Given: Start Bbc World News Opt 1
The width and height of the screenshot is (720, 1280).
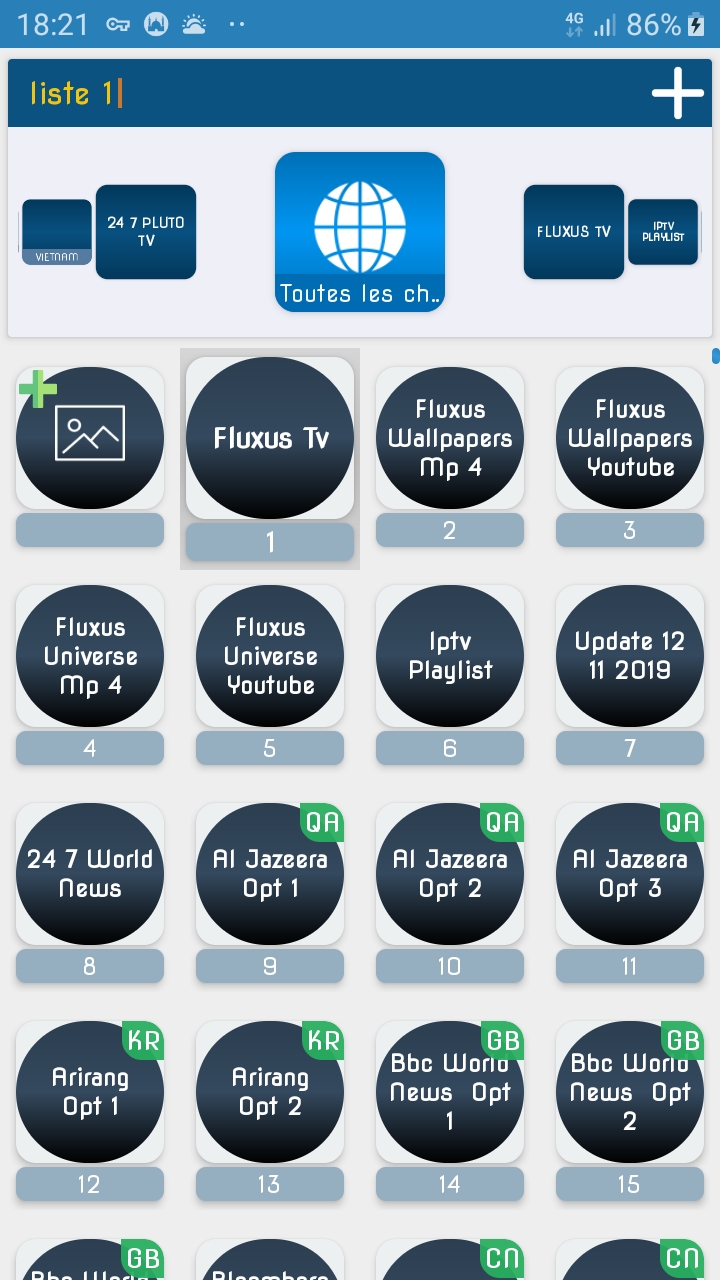Looking at the screenshot, I should [450, 1092].
